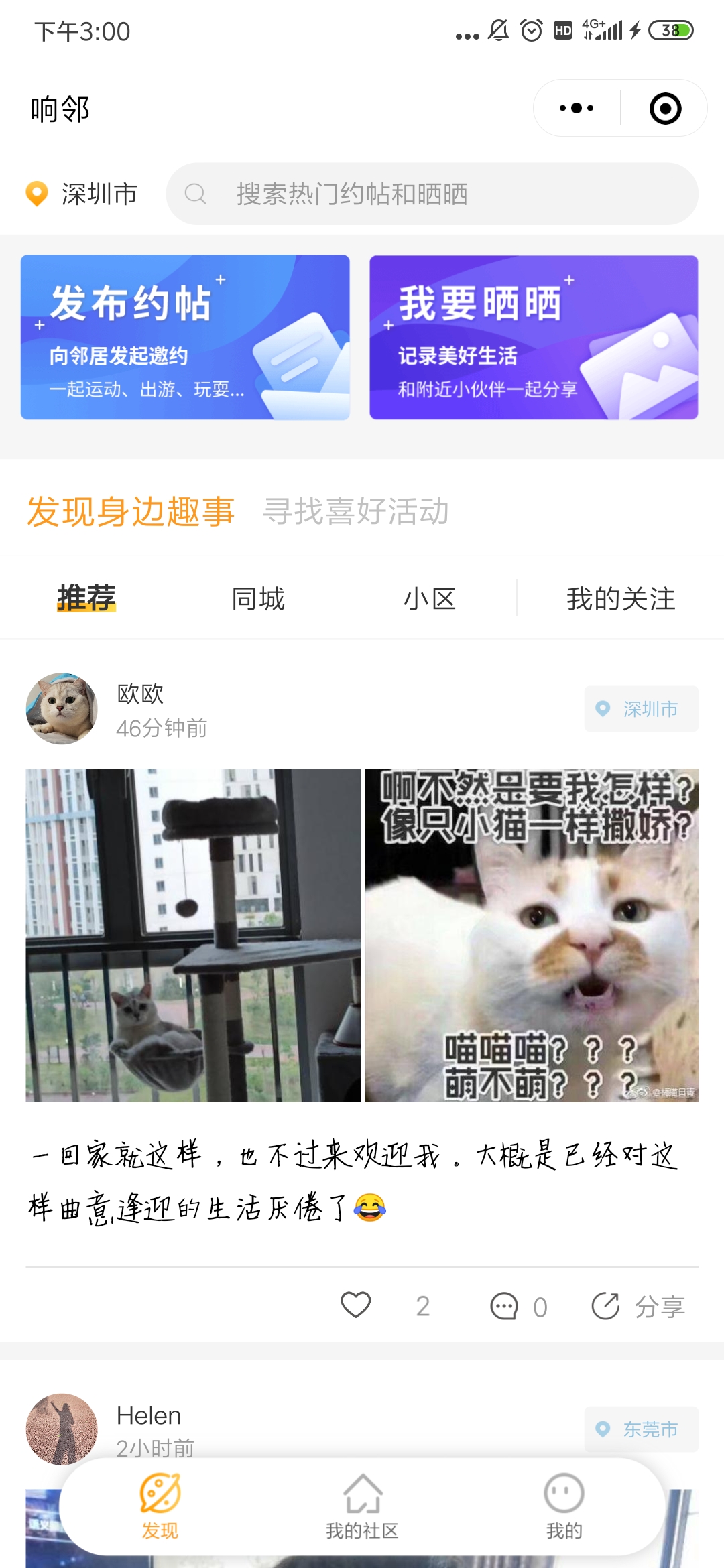This screenshot has height=1568, width=724.
Task: Share 欧欧's post via 分享
Action: point(638,1306)
